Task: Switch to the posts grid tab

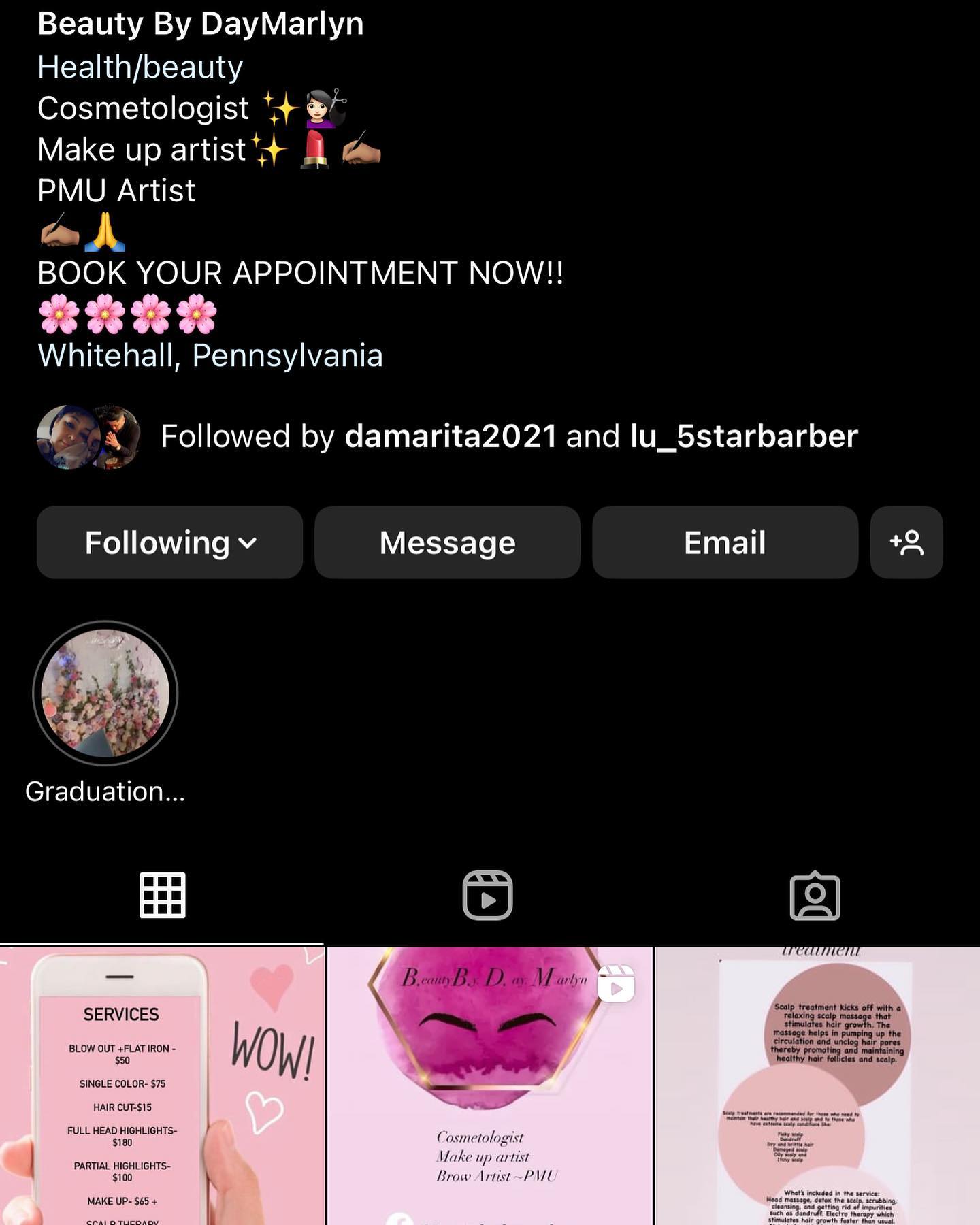Action: (162, 896)
